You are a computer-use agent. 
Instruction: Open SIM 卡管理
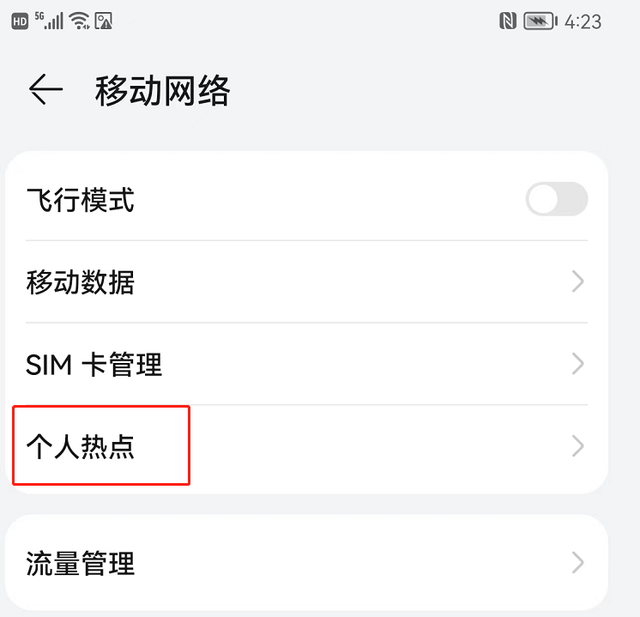point(306,364)
